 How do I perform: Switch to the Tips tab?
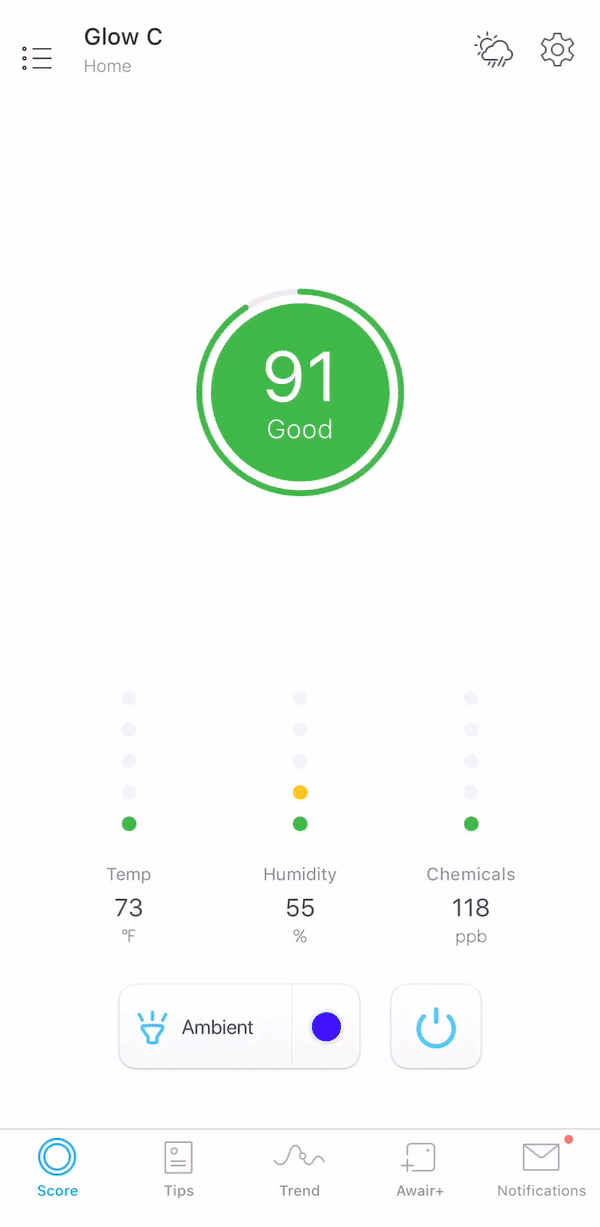179,1168
